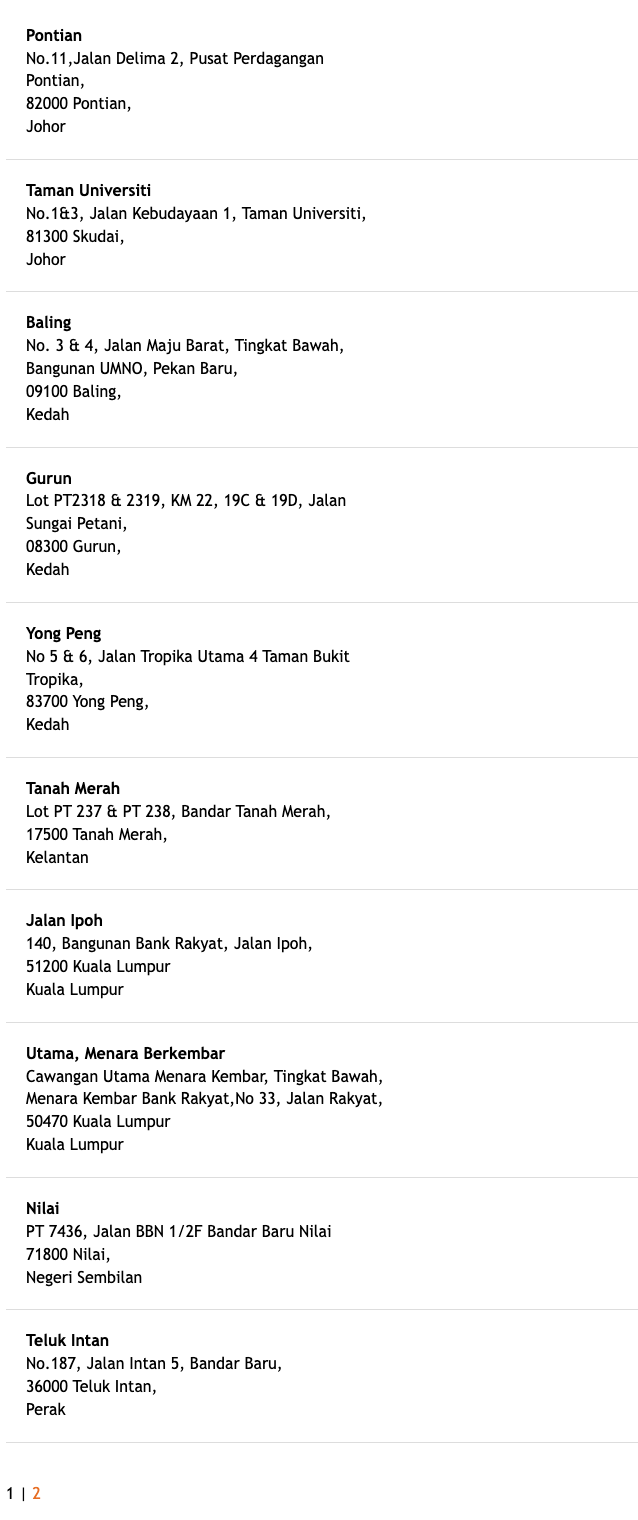
Task: Select page 2 in pagination
Action: [x=36, y=1493]
